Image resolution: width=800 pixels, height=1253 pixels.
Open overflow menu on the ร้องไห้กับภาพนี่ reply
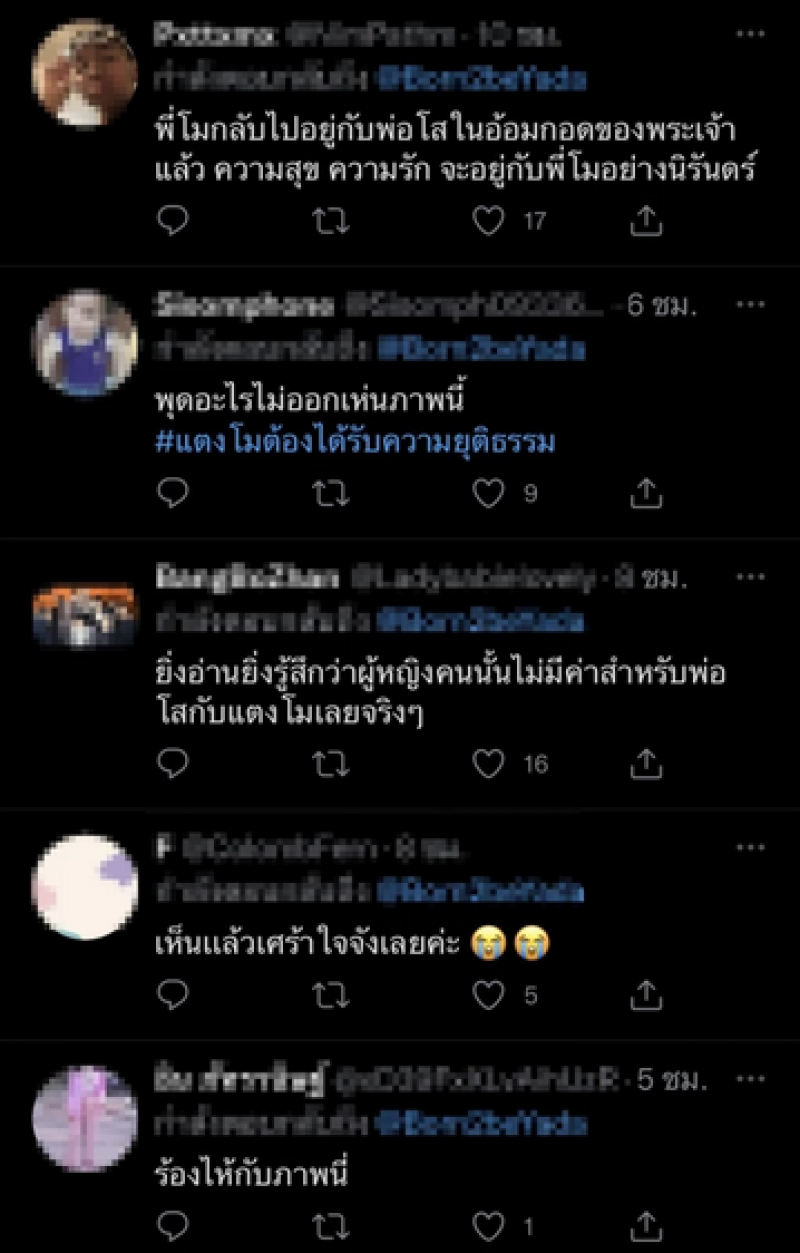[751, 1078]
